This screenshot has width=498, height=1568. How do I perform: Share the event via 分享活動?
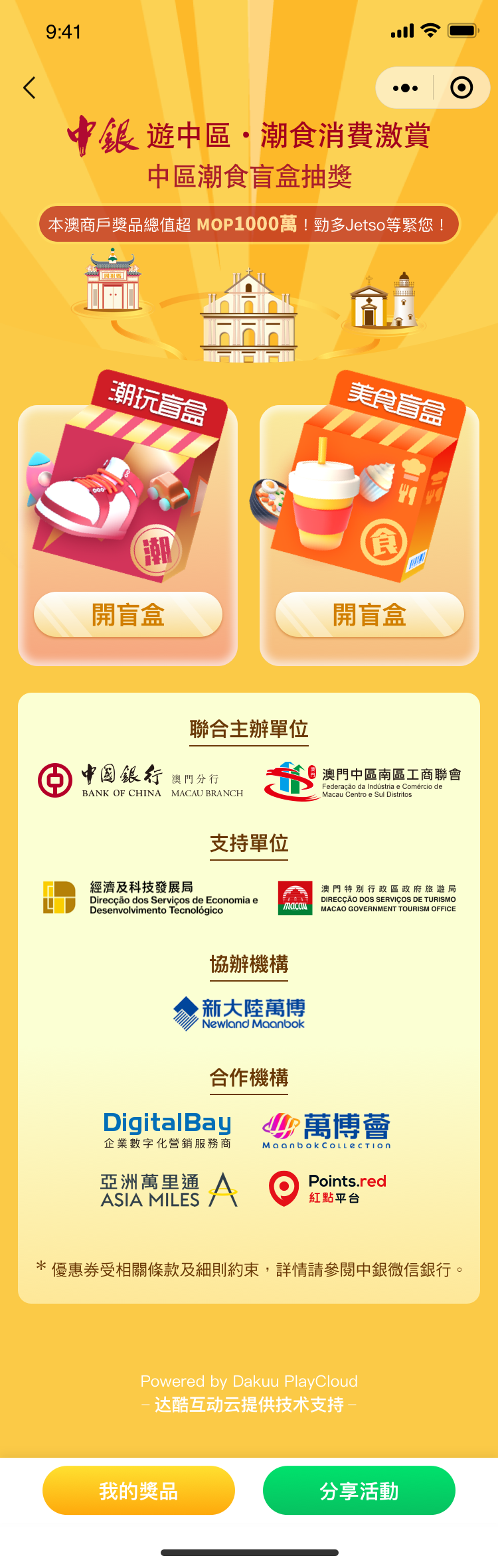[x=359, y=1490]
